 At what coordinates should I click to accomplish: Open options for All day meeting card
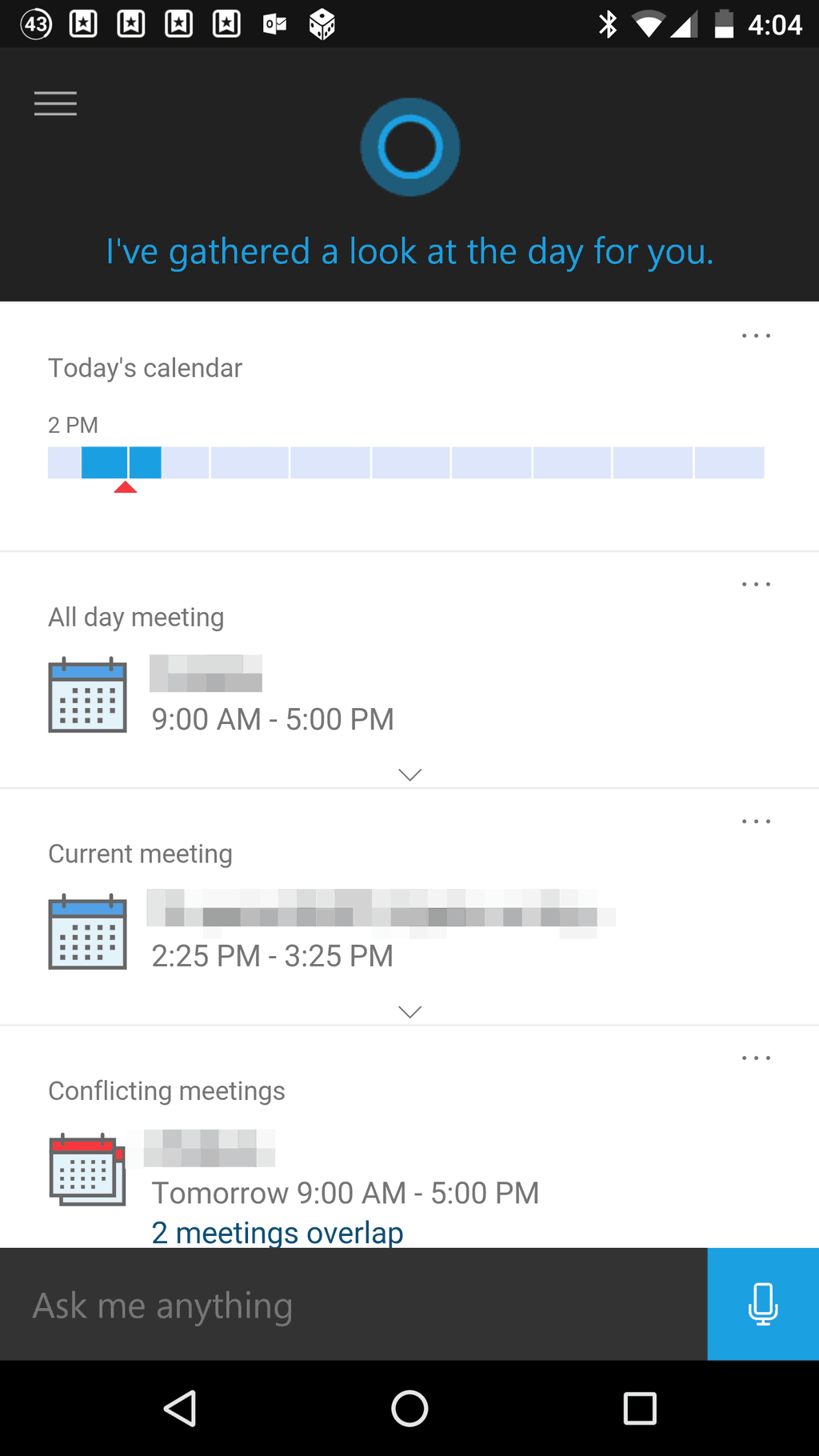tap(756, 585)
